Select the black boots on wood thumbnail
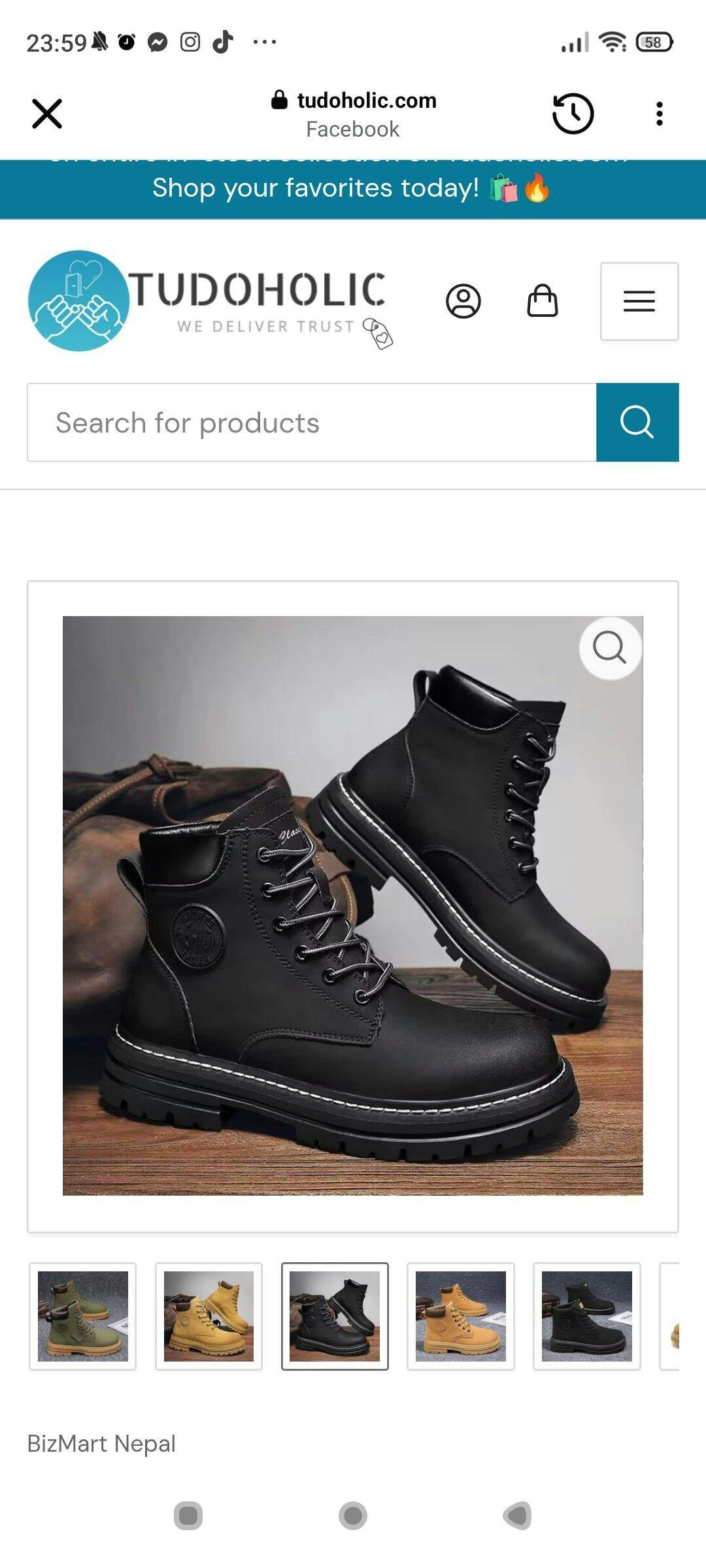This screenshot has height=1568, width=706. pos(335,1316)
